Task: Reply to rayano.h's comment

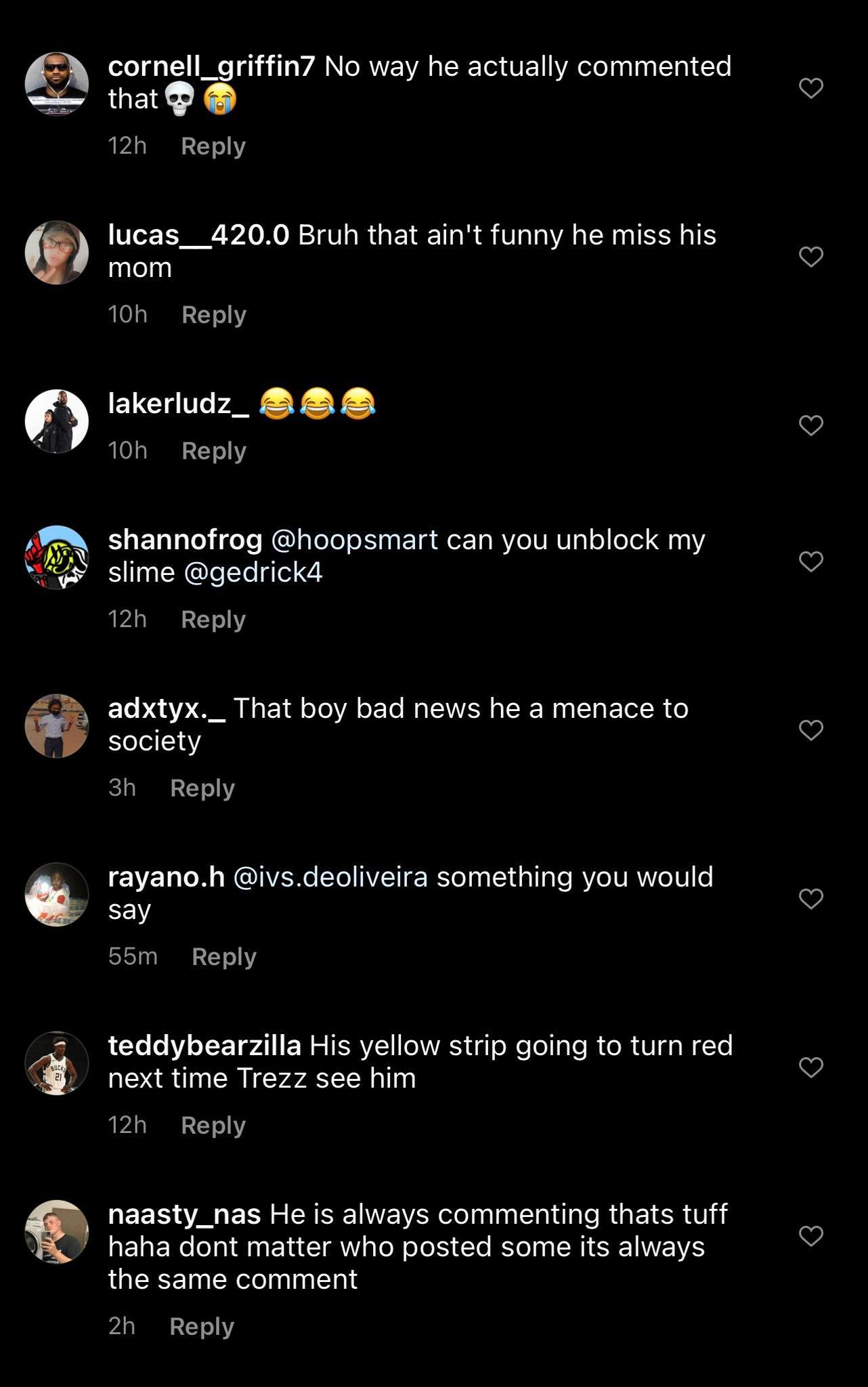Action: [223, 956]
